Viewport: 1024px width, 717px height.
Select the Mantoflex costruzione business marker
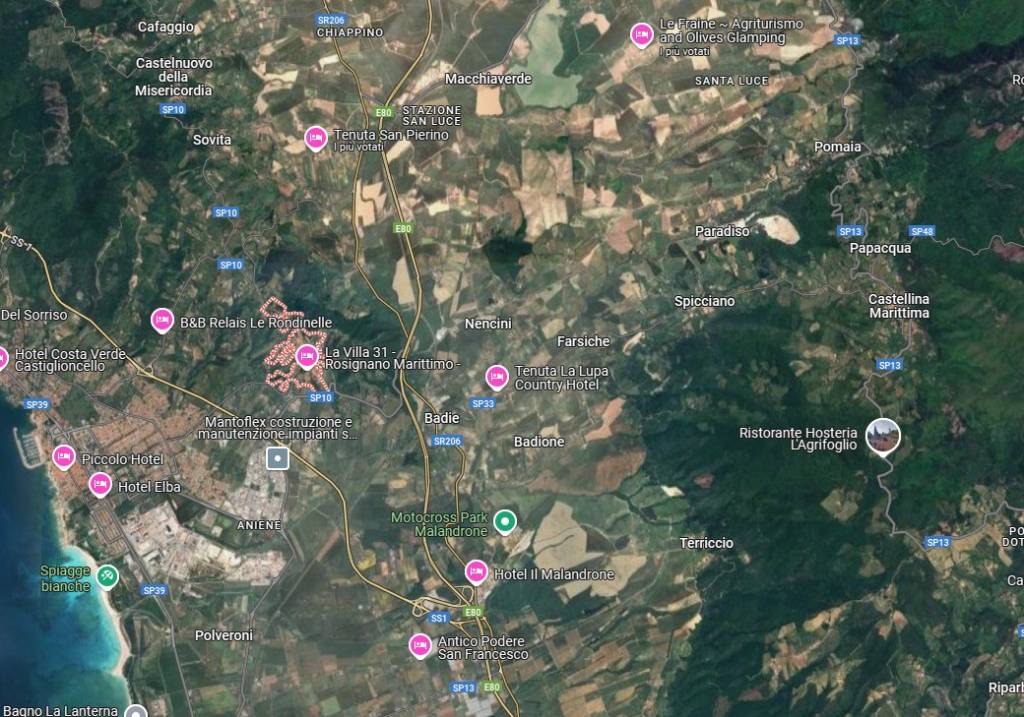[x=278, y=458]
